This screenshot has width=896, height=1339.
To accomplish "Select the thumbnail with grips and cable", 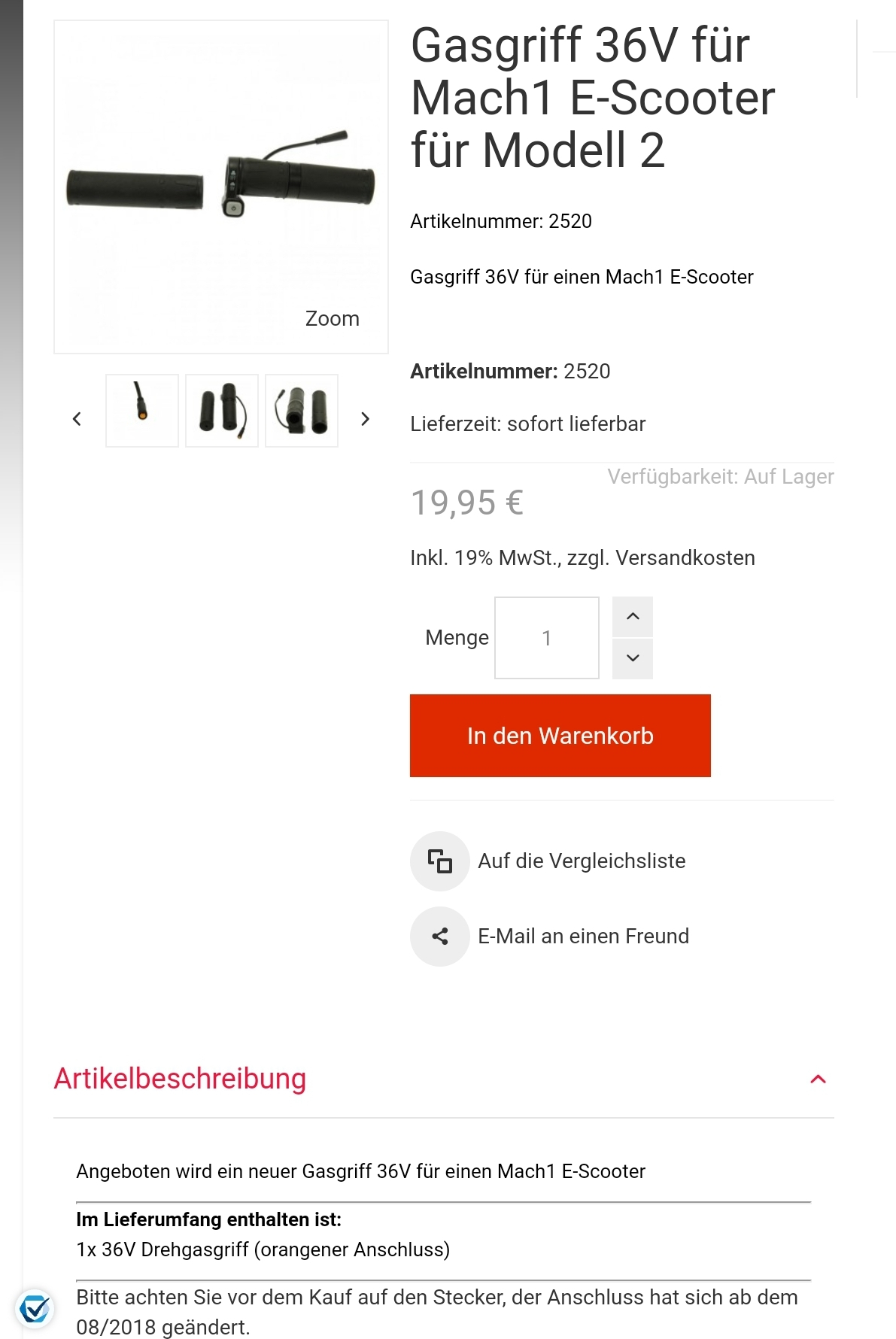I will 222,411.
